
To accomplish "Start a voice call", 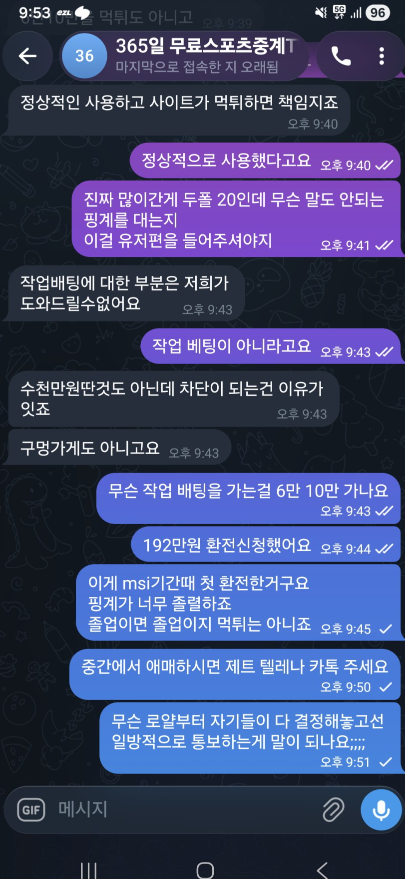I will [x=340, y=55].
